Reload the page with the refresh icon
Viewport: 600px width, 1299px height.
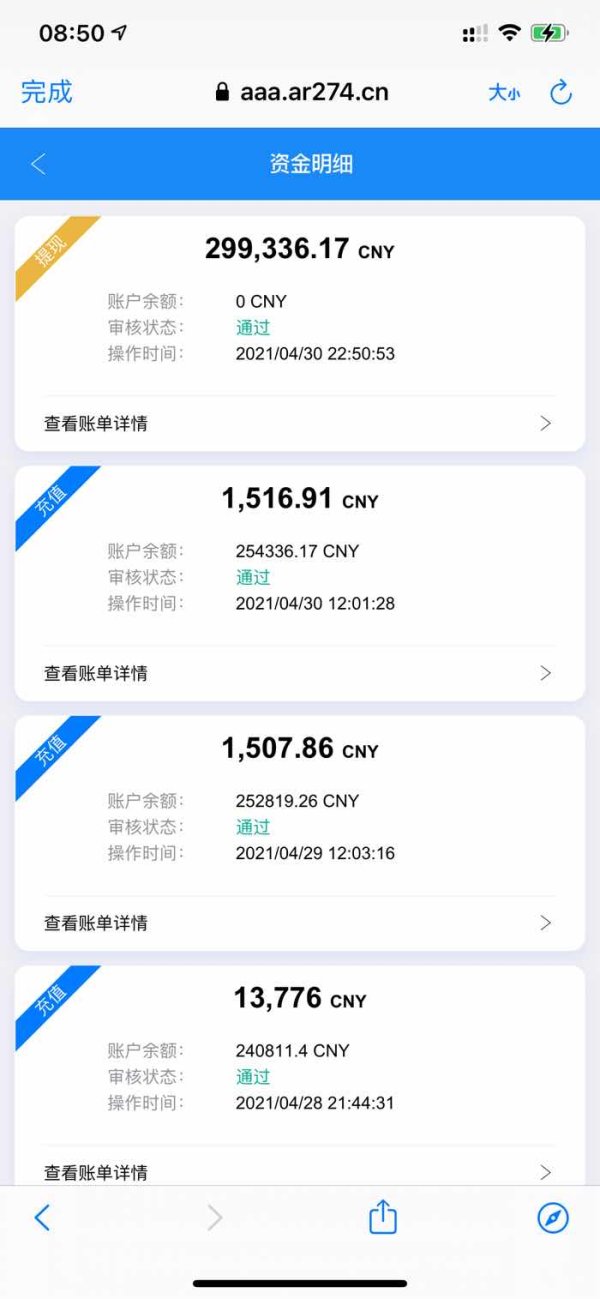561,93
